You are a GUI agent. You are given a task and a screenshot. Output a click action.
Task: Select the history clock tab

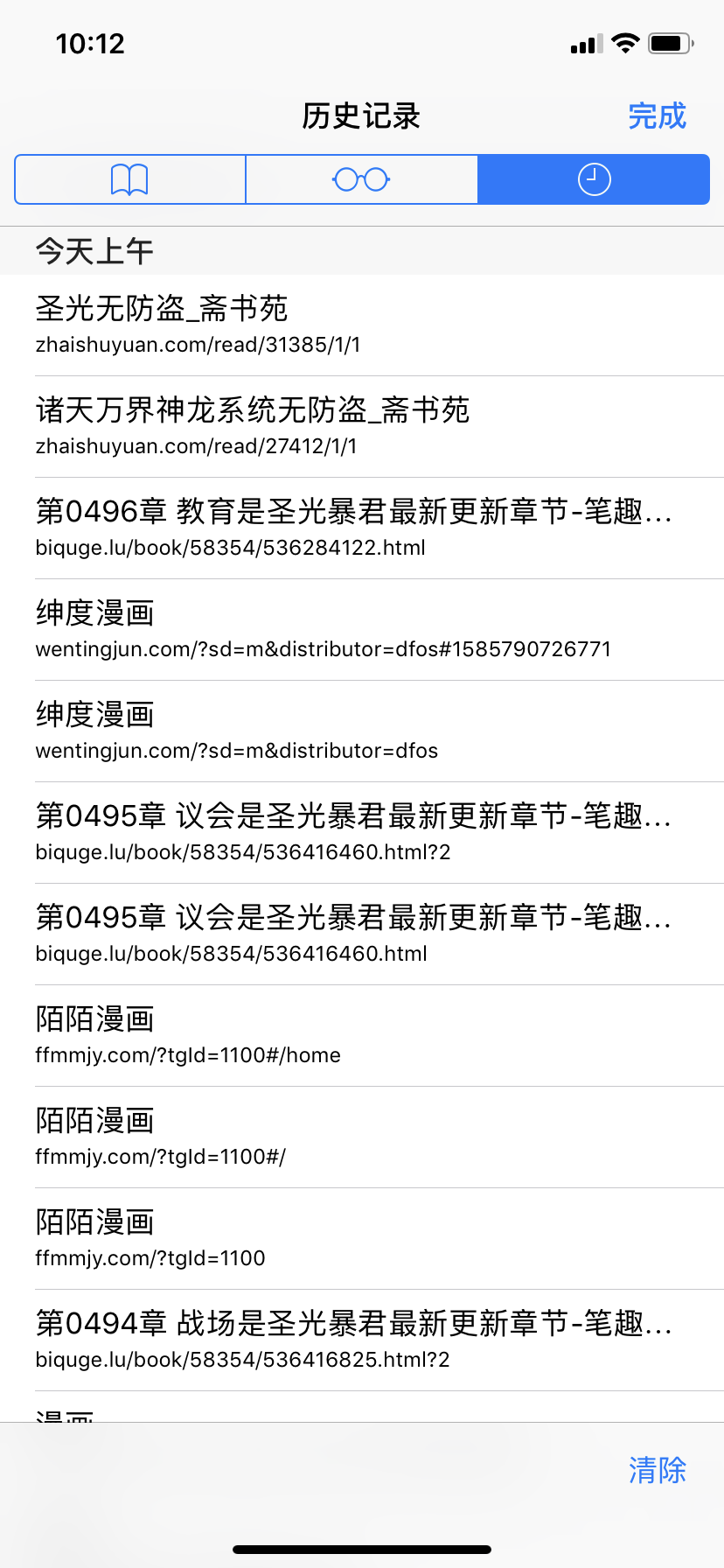594,179
